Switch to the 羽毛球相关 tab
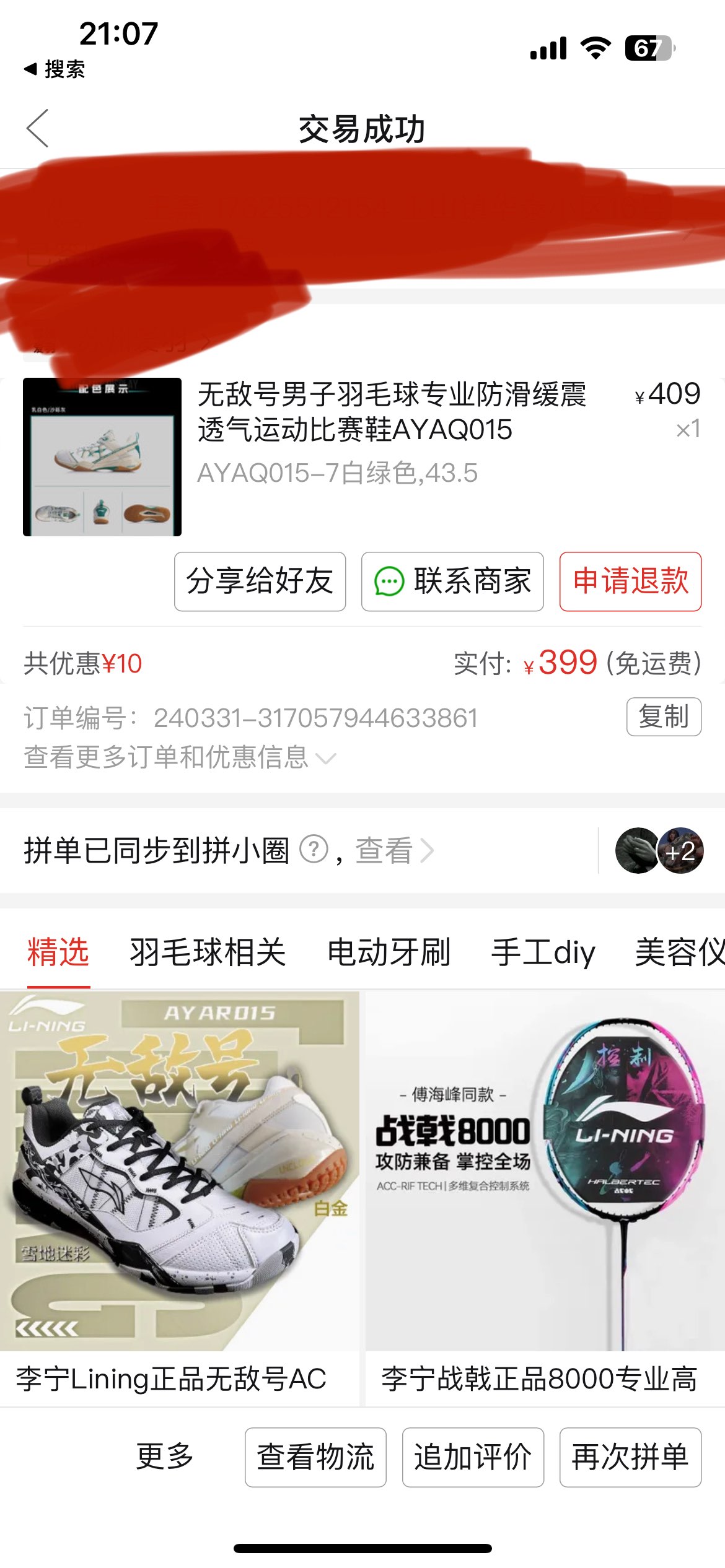 click(x=208, y=952)
